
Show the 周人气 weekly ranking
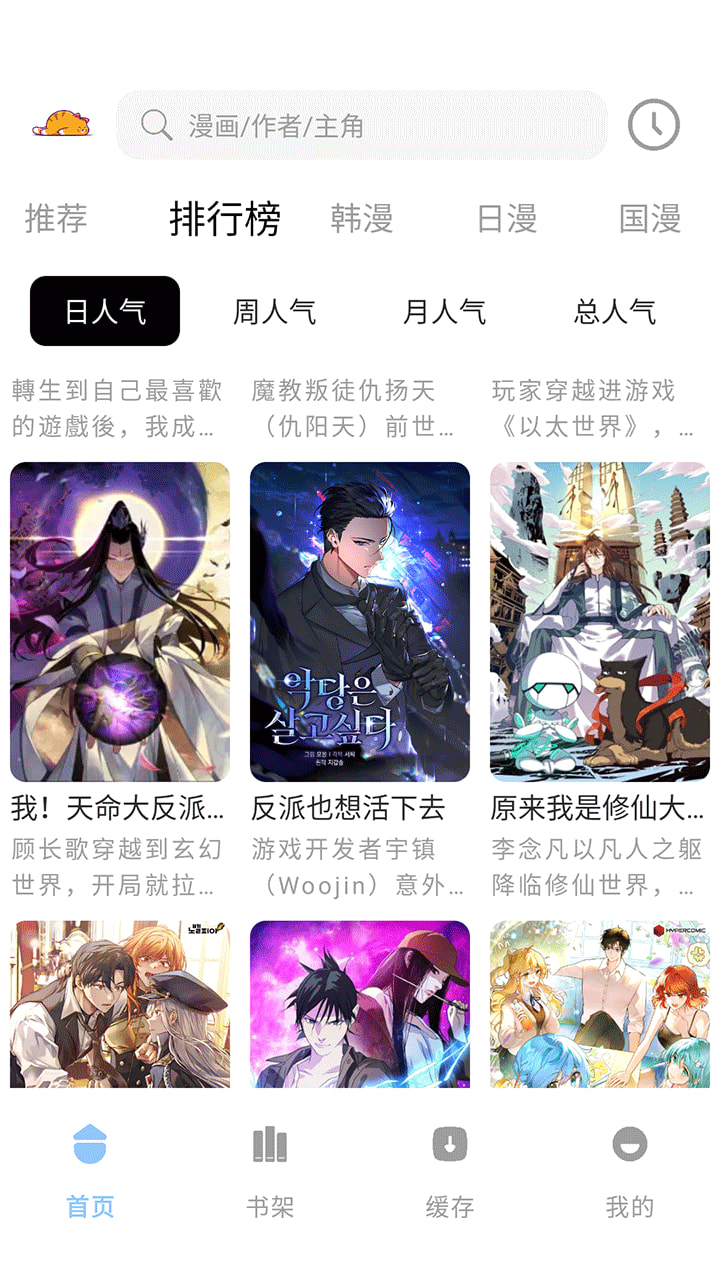click(x=275, y=311)
